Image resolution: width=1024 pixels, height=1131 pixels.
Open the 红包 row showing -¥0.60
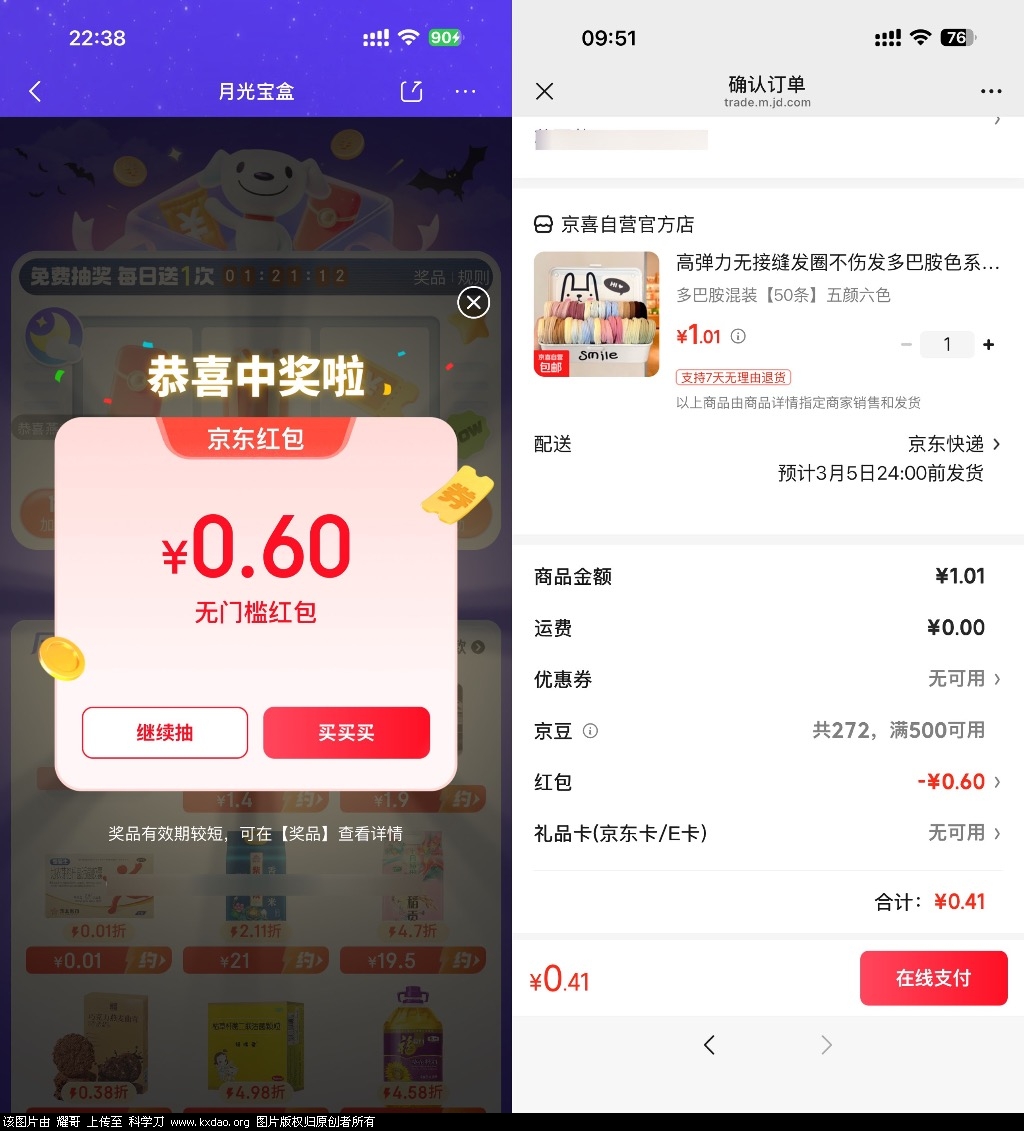point(958,782)
